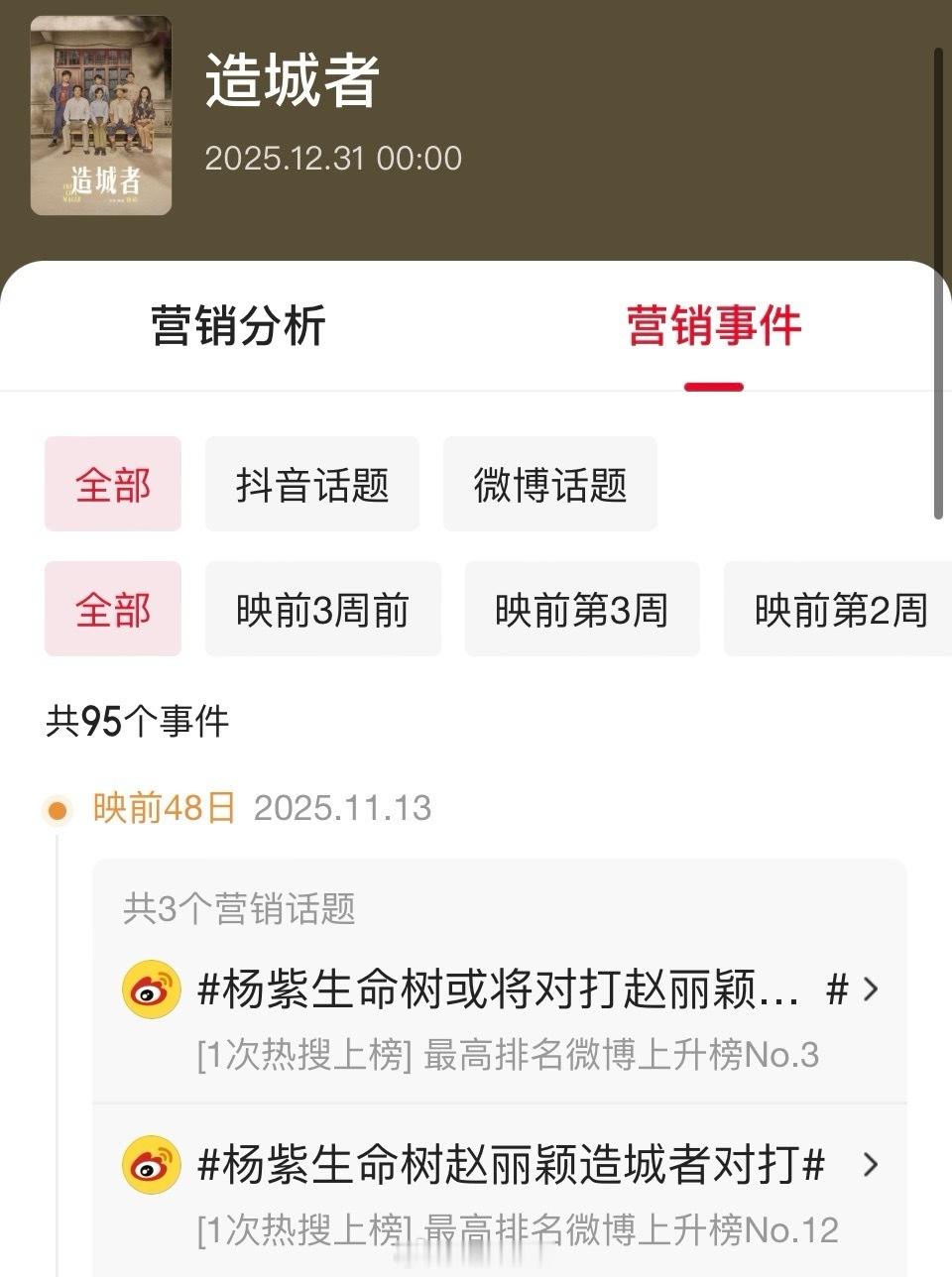This screenshot has height=1277, width=952.
Task: Click the release date 2025.12.31 00:00
Action: 334,157
